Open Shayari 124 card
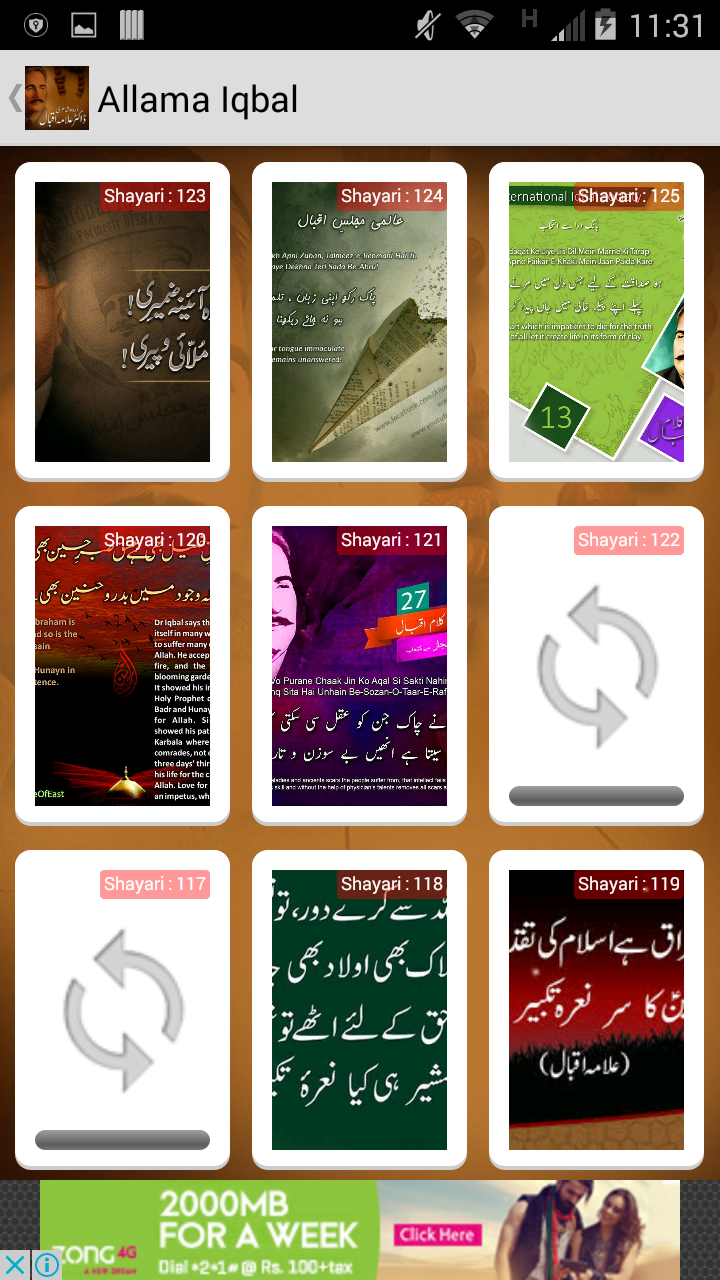 pyautogui.click(x=359, y=322)
